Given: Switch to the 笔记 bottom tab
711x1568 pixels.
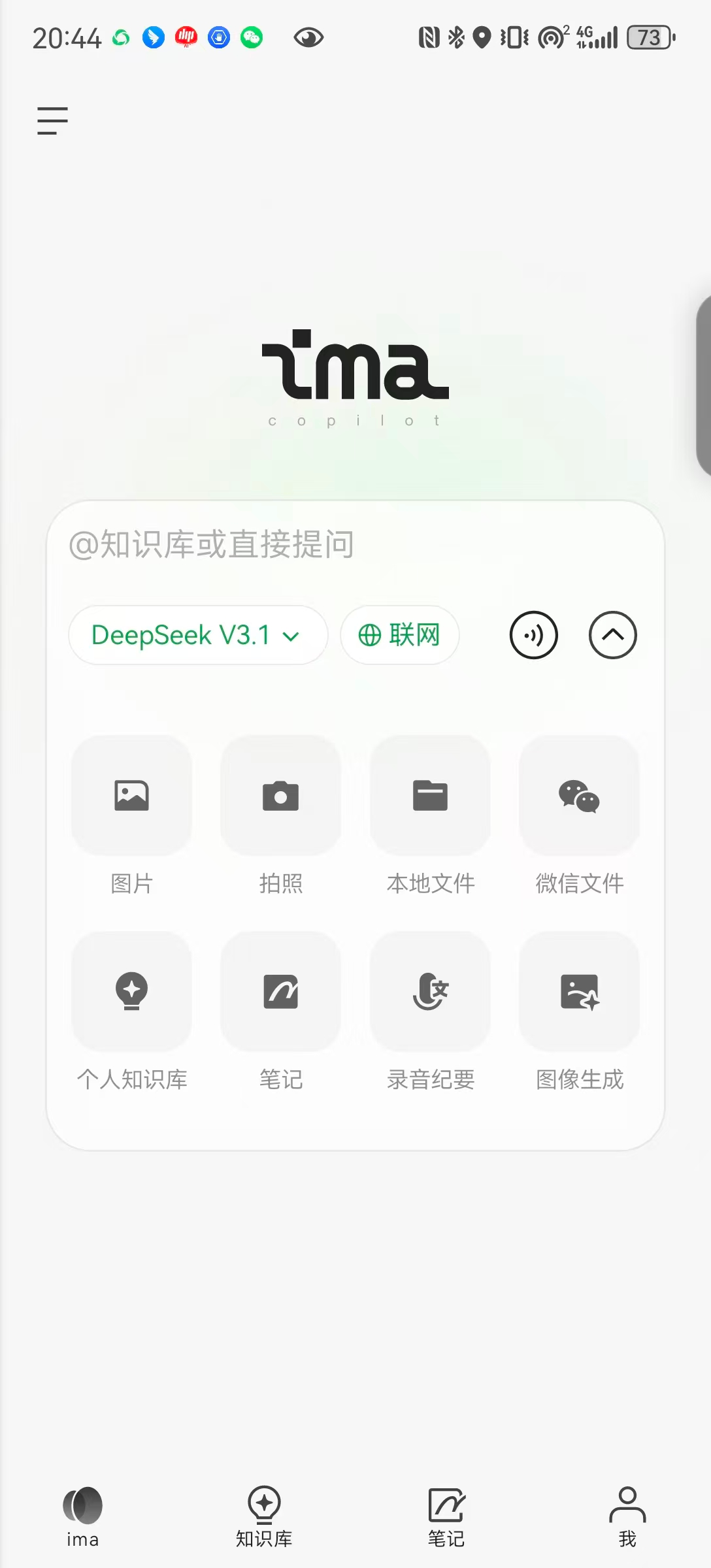Looking at the screenshot, I should click(446, 1516).
